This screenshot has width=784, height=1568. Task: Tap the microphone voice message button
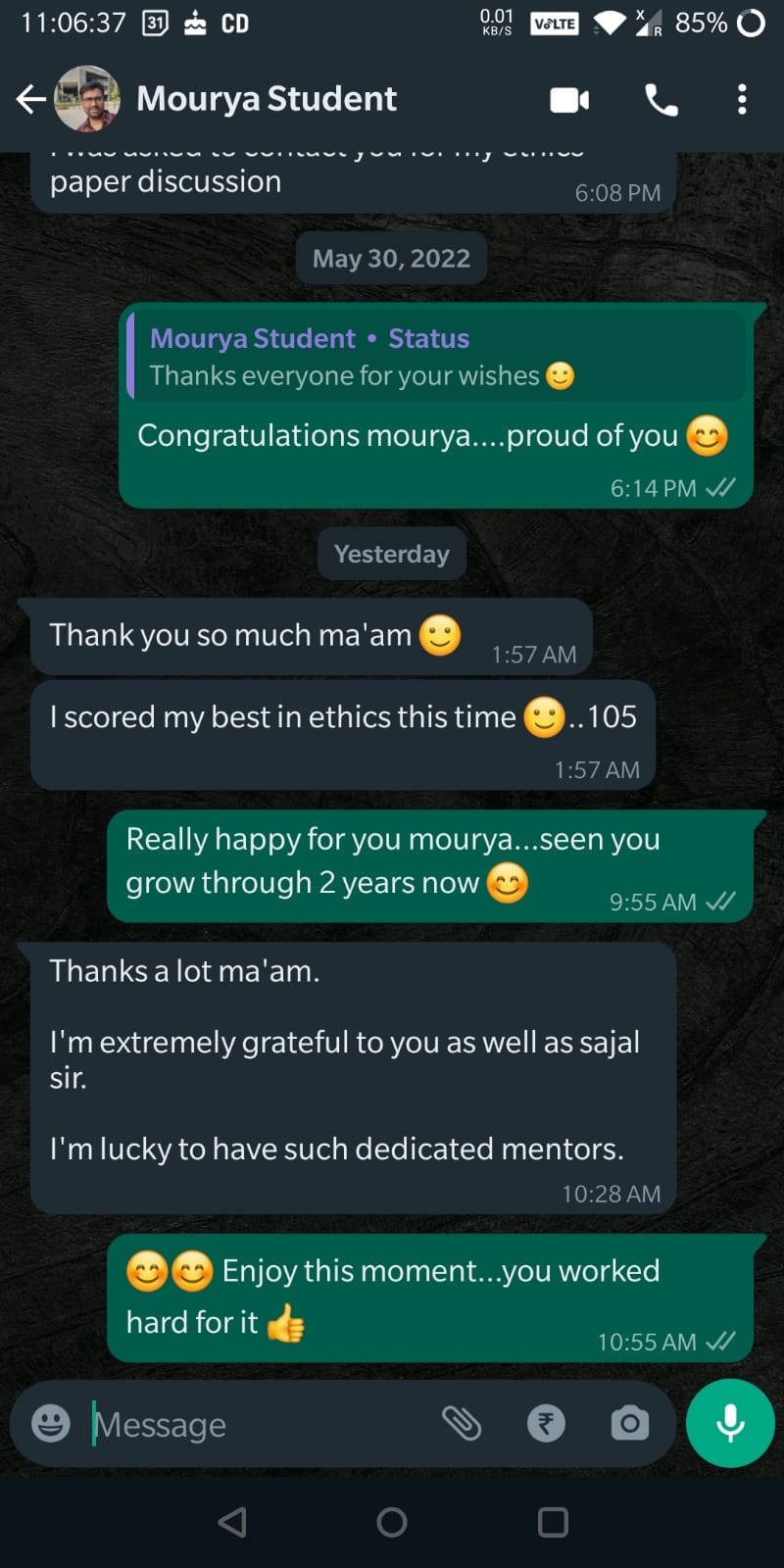[730, 1423]
